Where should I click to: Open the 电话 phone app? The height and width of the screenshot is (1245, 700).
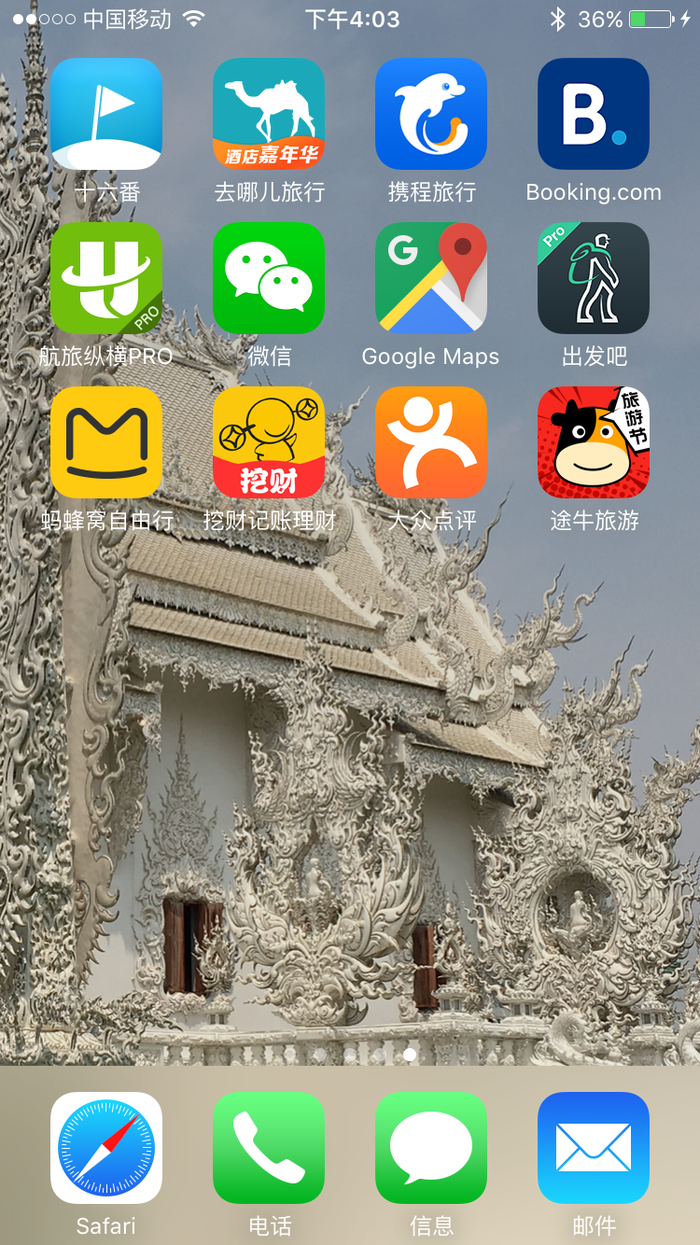coord(269,1147)
